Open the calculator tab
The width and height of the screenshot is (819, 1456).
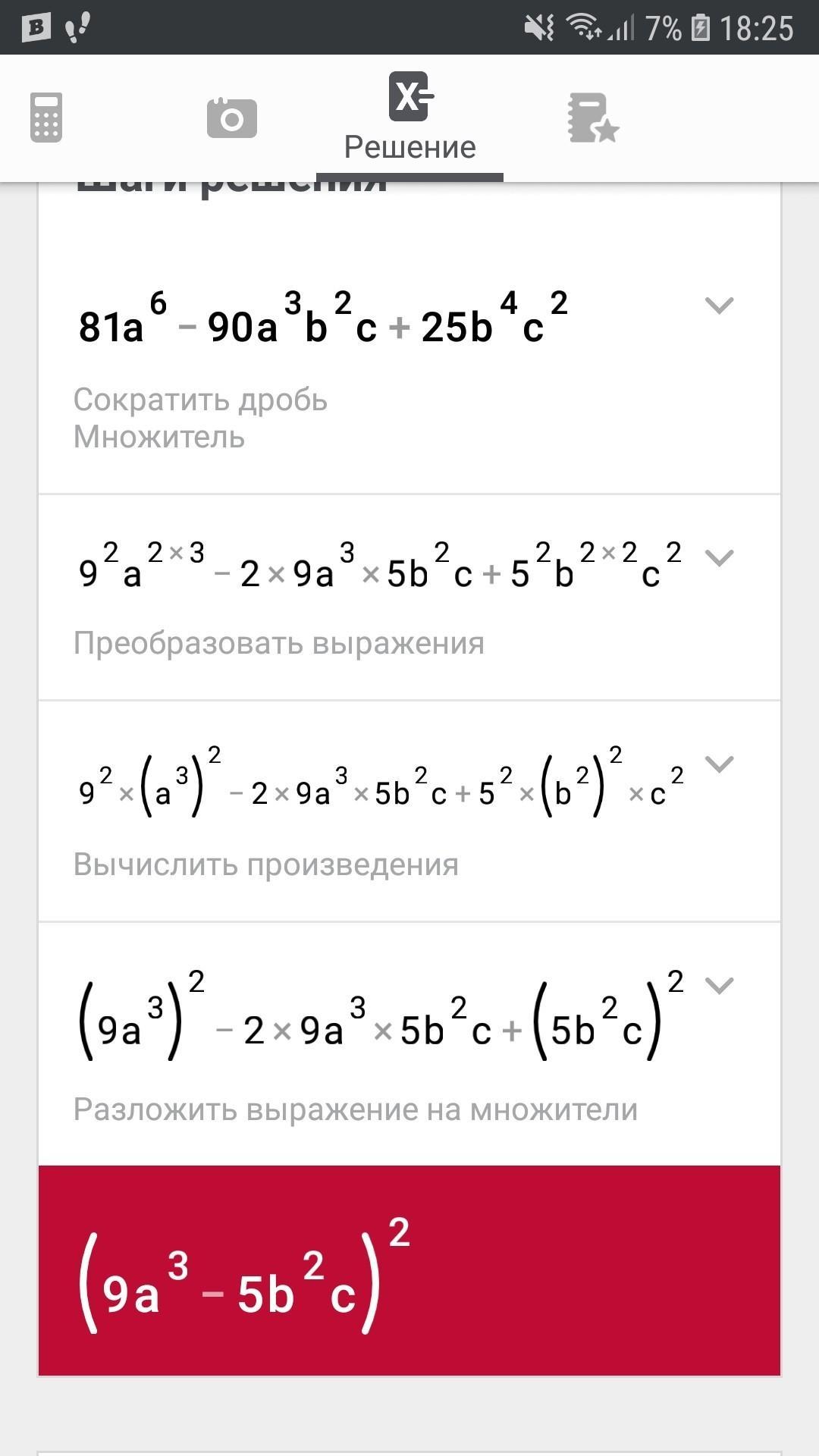pos(46,118)
